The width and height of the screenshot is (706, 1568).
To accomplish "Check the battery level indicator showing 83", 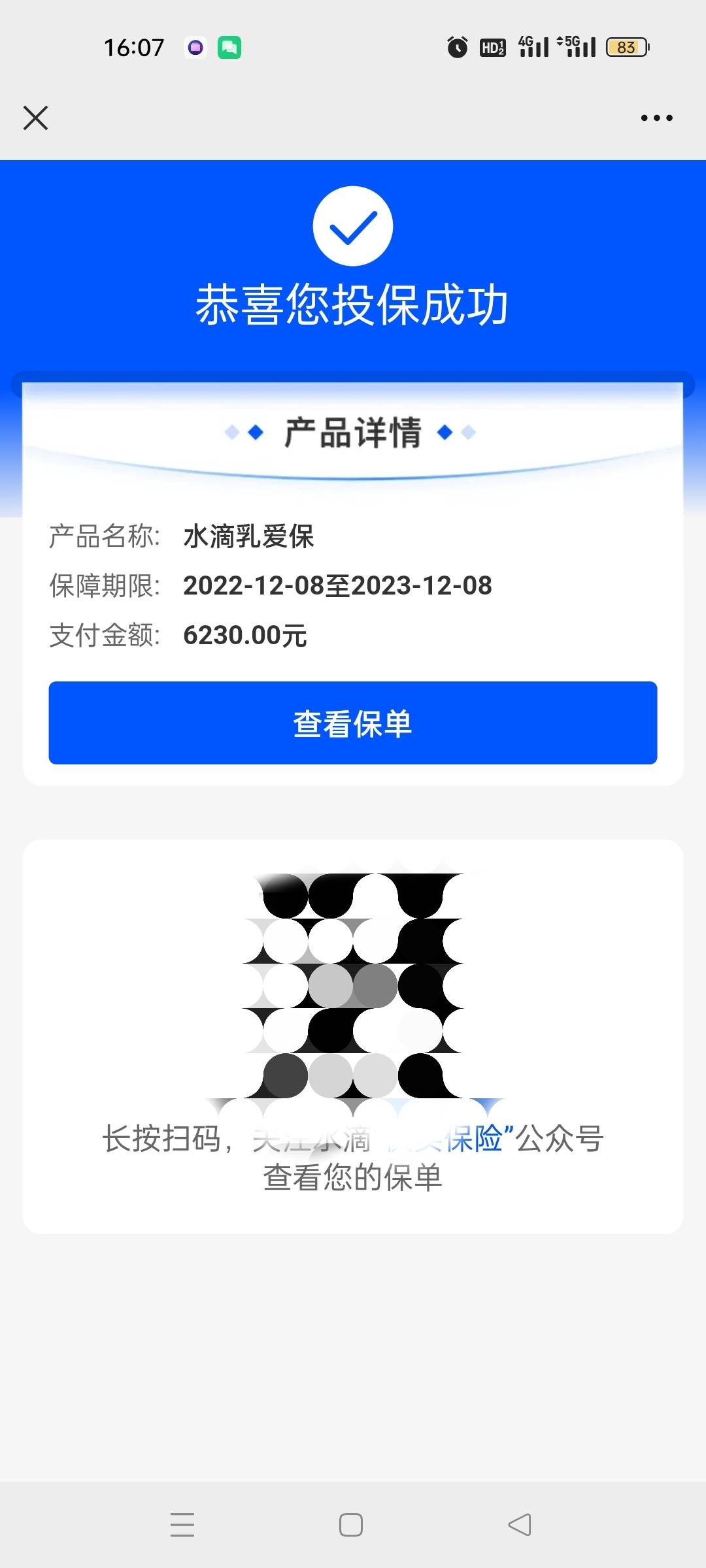I will click(626, 46).
